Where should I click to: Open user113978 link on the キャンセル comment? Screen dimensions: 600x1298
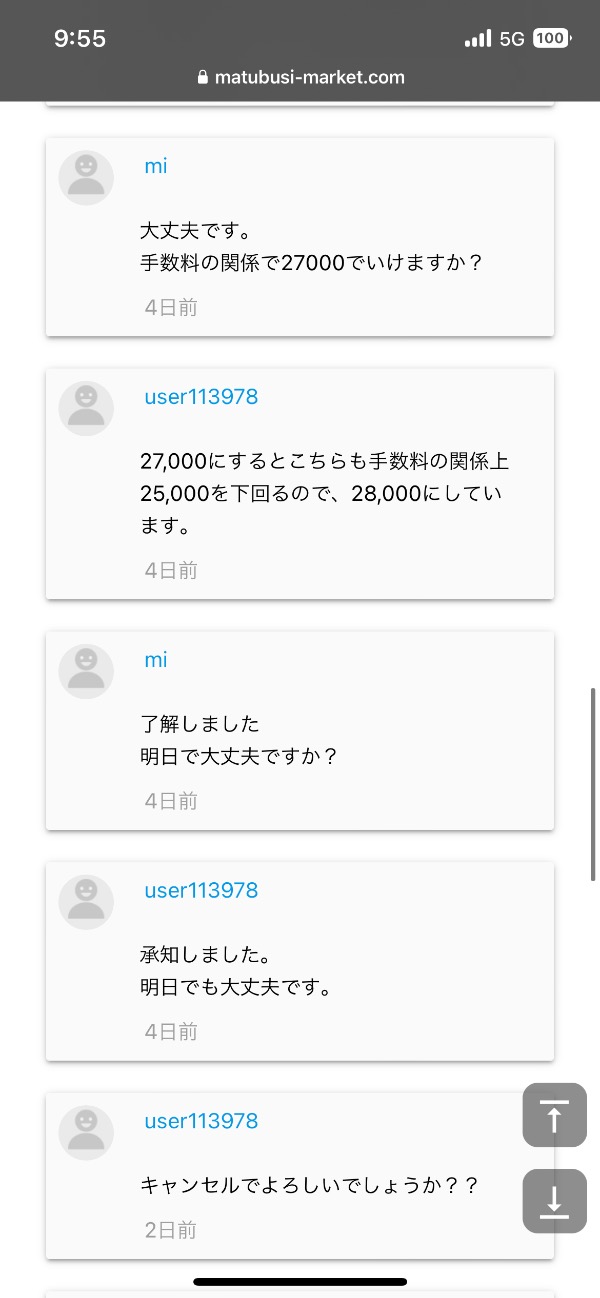click(201, 1121)
